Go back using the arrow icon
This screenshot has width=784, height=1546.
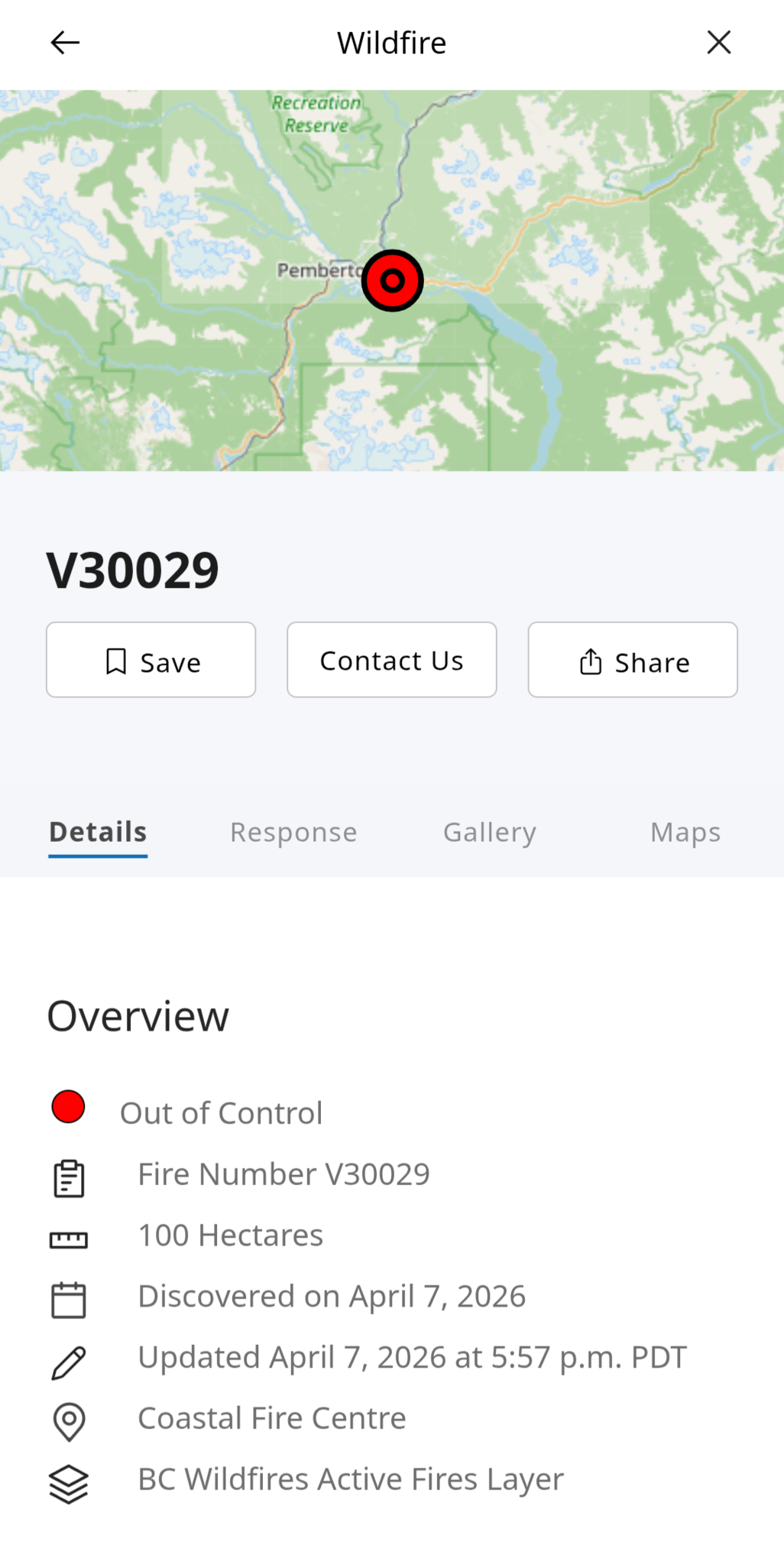click(x=65, y=43)
